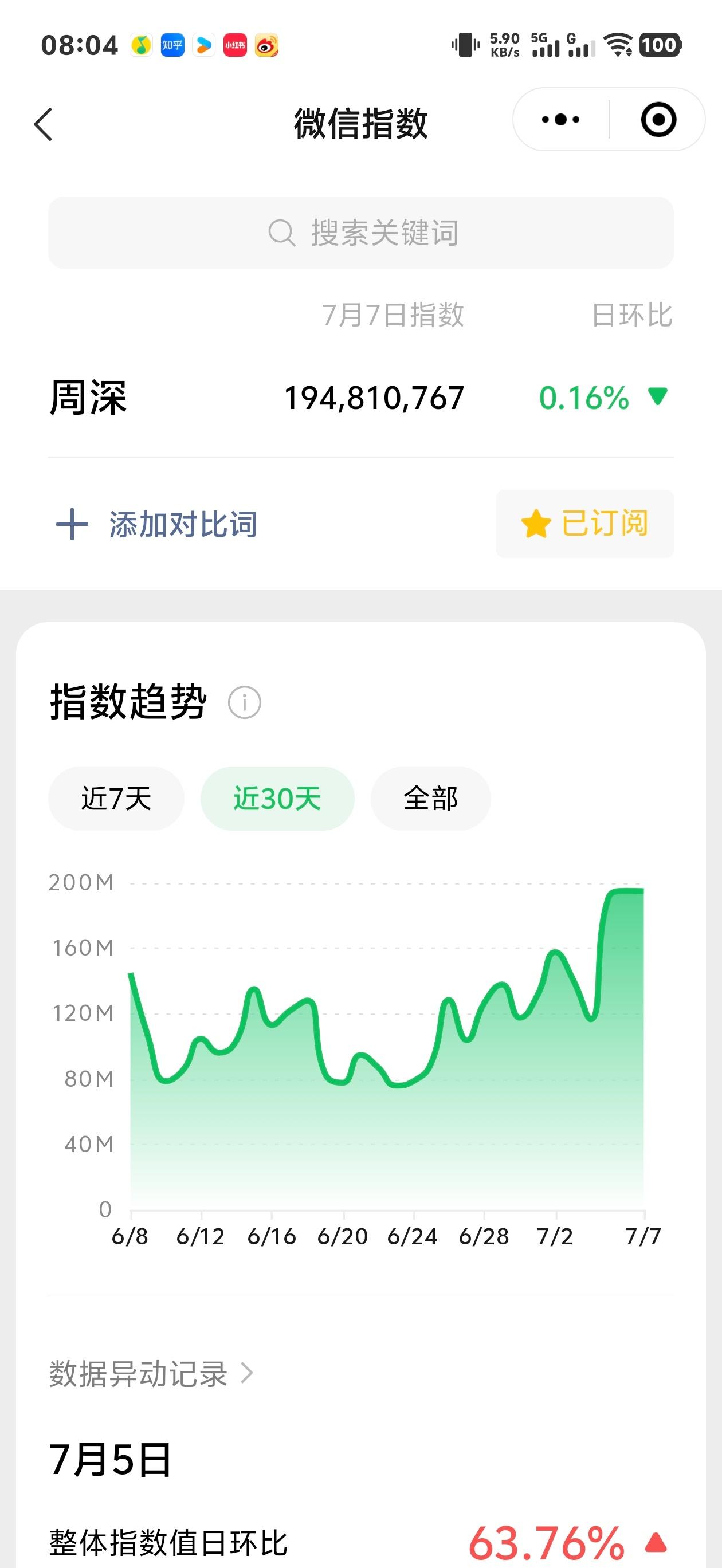Show the 全部 time range

pyautogui.click(x=430, y=798)
